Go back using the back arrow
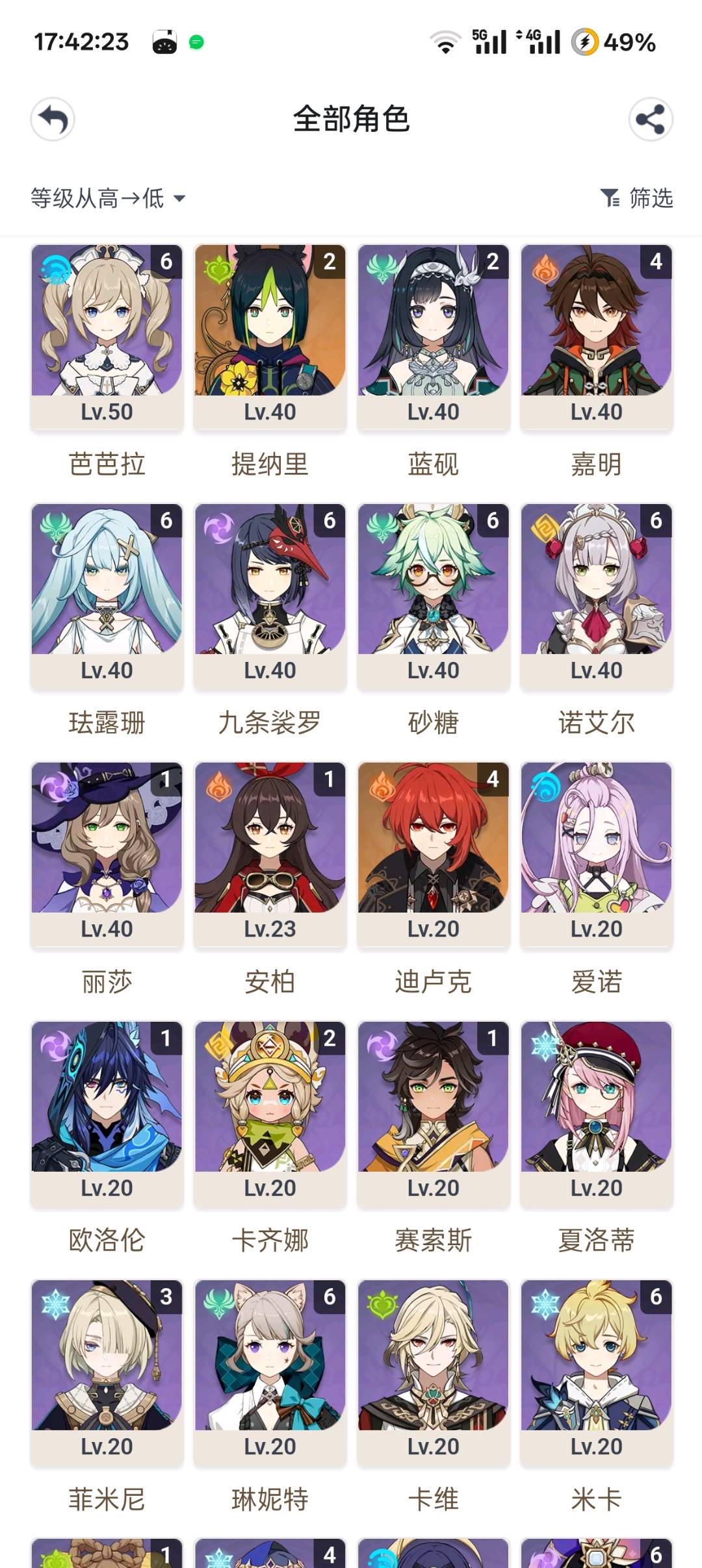Image resolution: width=702 pixels, height=1568 pixels. tap(53, 120)
